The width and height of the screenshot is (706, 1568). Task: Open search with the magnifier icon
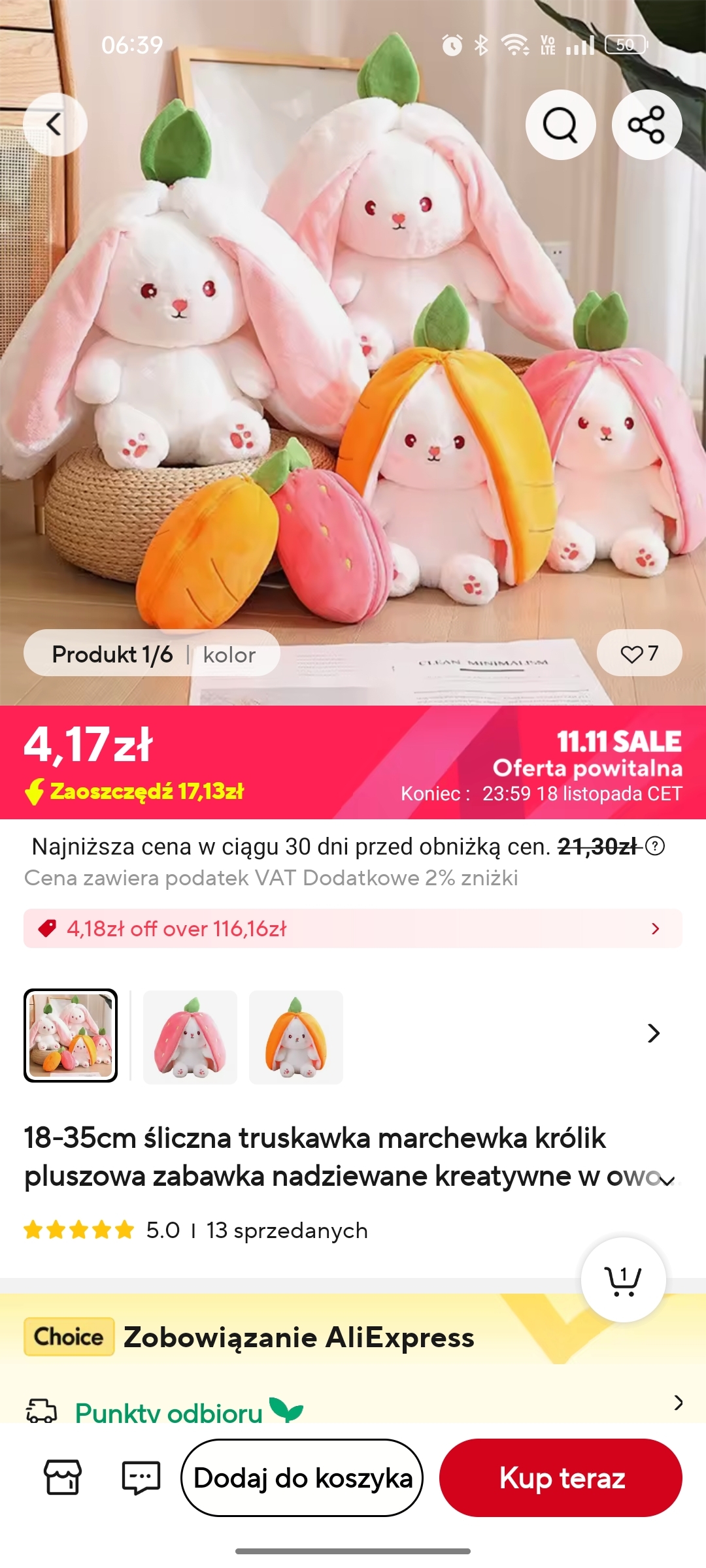(560, 124)
